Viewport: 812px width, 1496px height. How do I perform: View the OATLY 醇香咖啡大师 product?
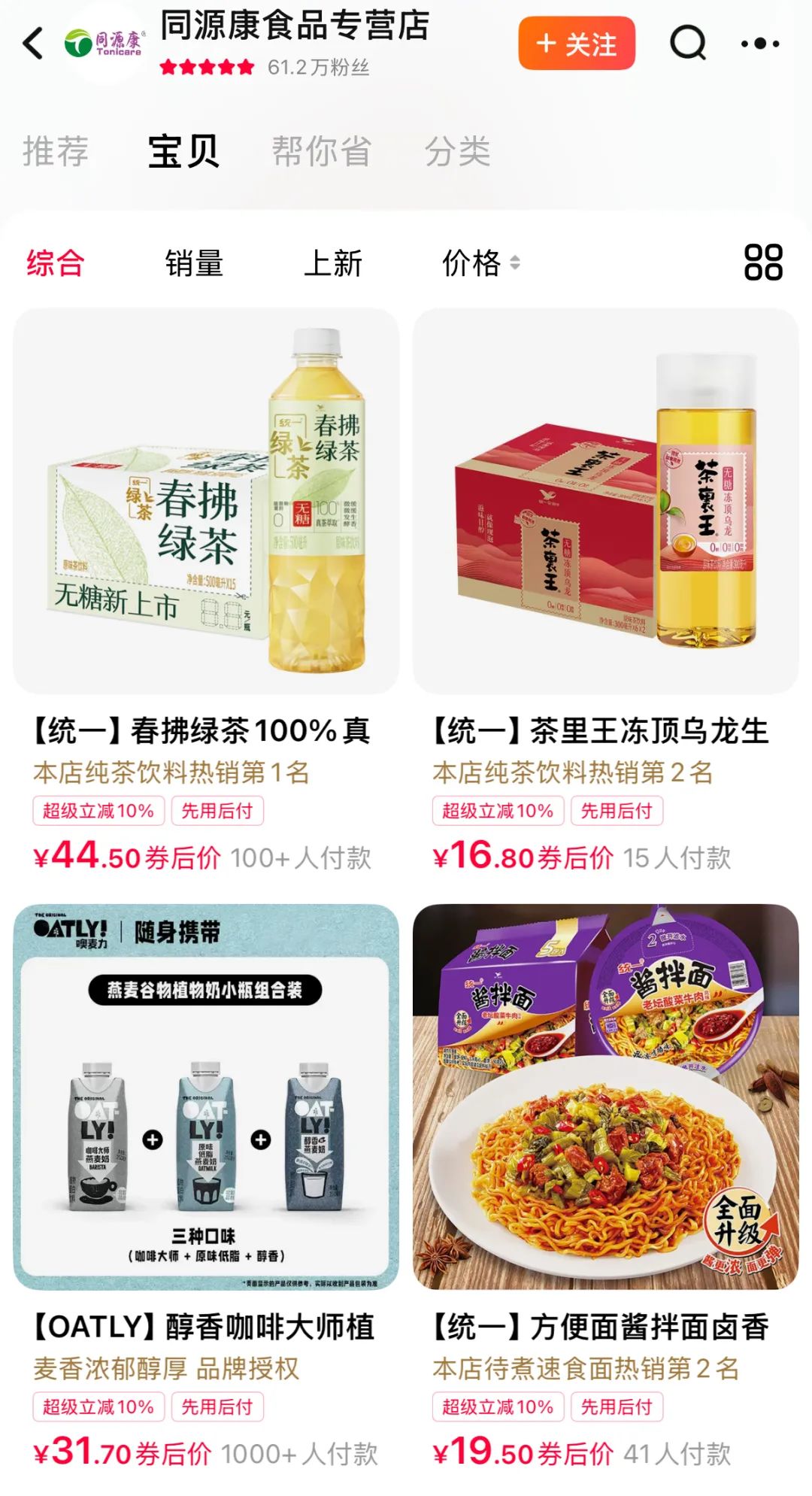206,1097
